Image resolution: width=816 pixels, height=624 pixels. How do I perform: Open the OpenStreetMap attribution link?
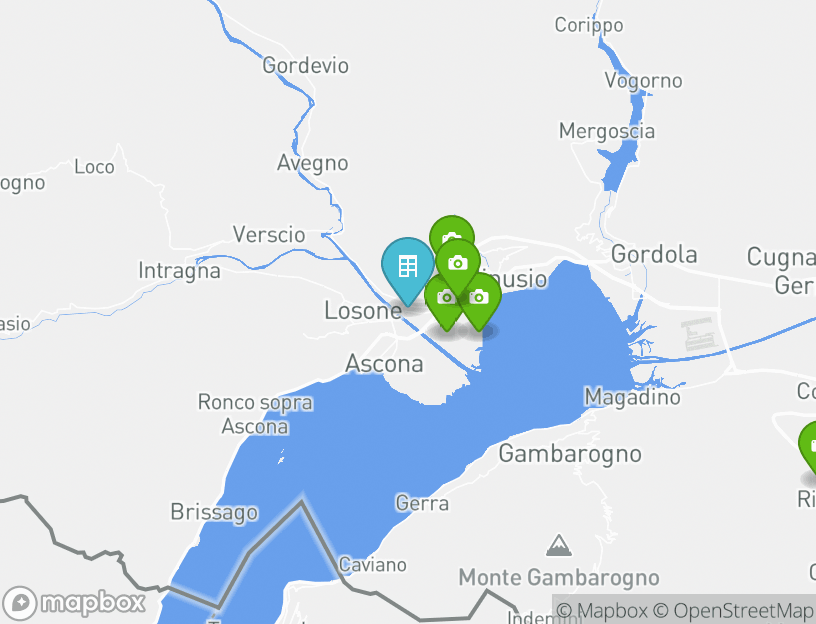733,610
